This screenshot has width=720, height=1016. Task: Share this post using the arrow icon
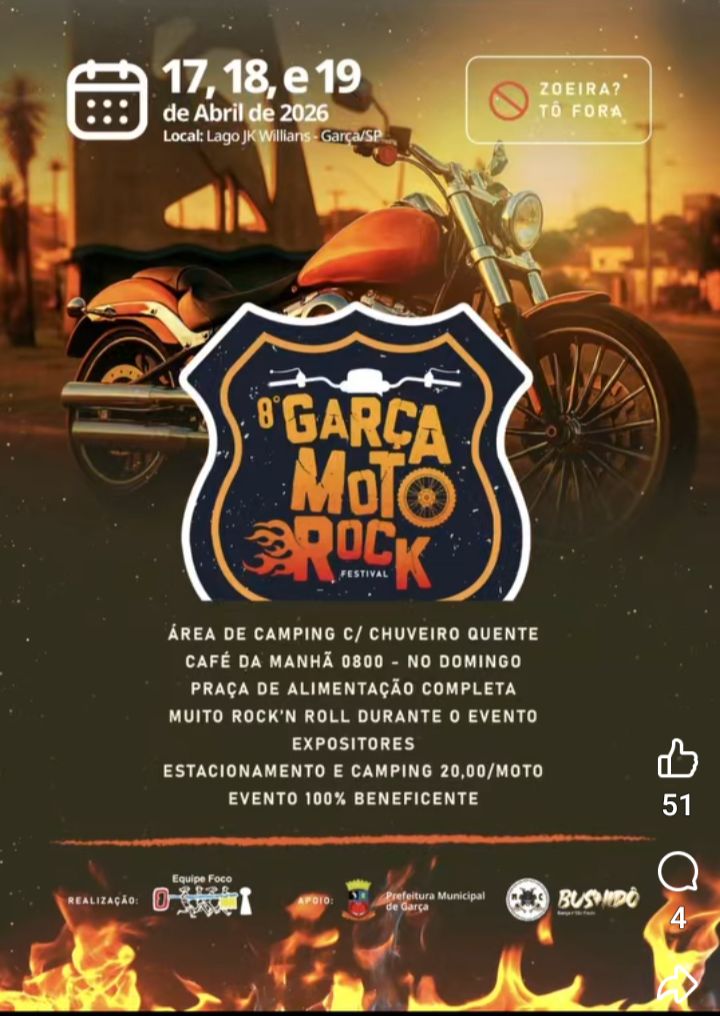[x=677, y=985]
